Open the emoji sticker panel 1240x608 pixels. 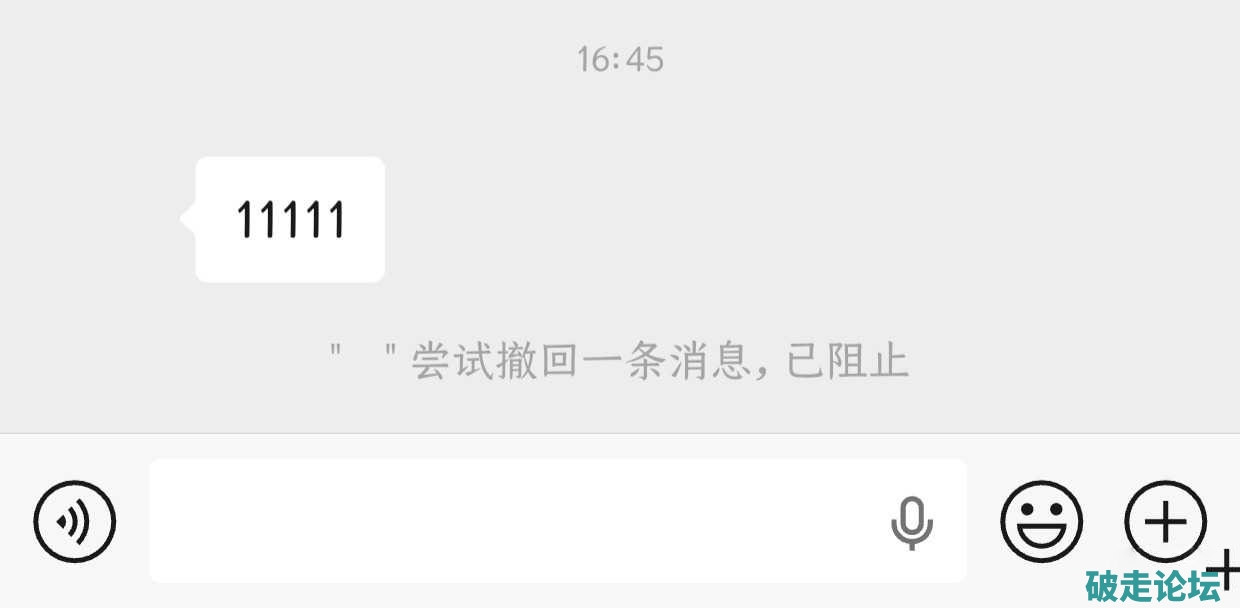pyautogui.click(x=1041, y=521)
